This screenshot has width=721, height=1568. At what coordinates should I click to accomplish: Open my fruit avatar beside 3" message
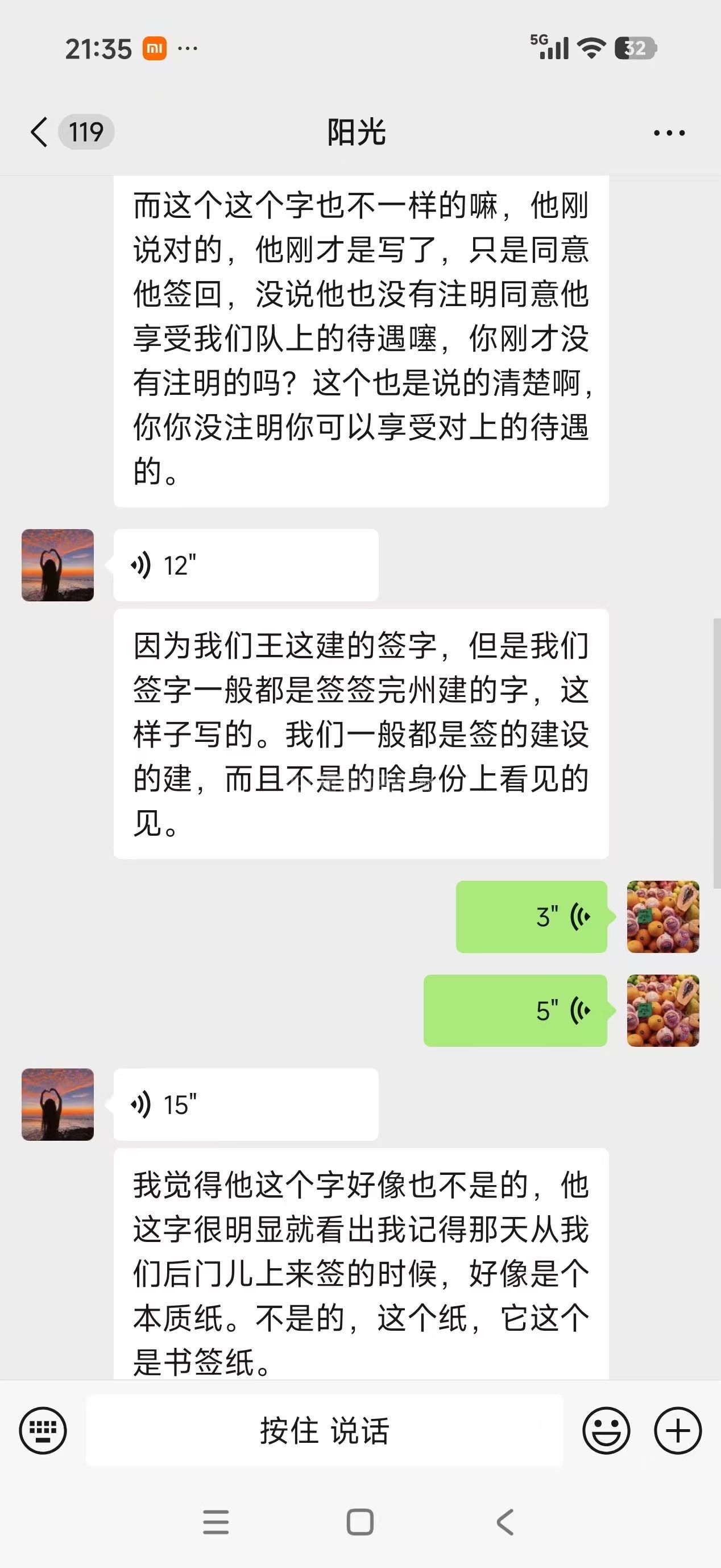tap(663, 917)
